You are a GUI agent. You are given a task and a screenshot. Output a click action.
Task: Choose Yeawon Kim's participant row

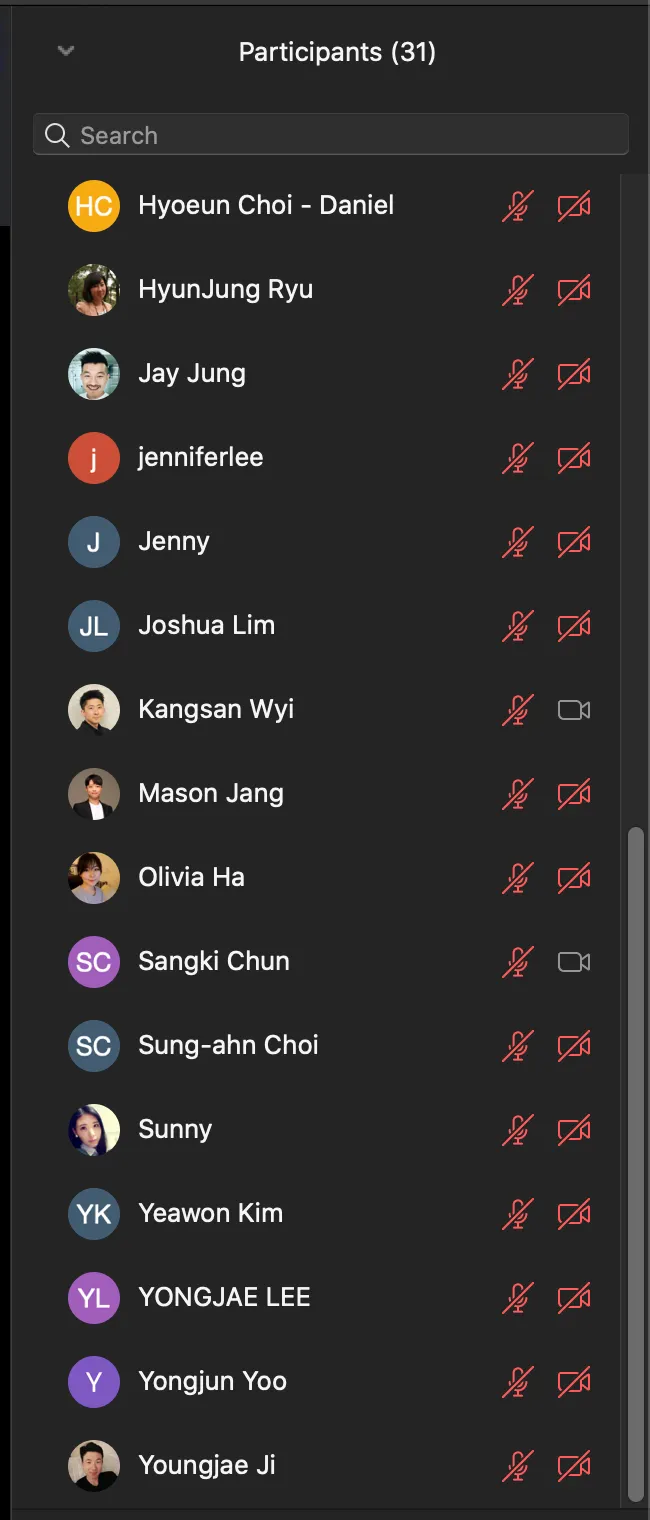click(x=211, y=1214)
